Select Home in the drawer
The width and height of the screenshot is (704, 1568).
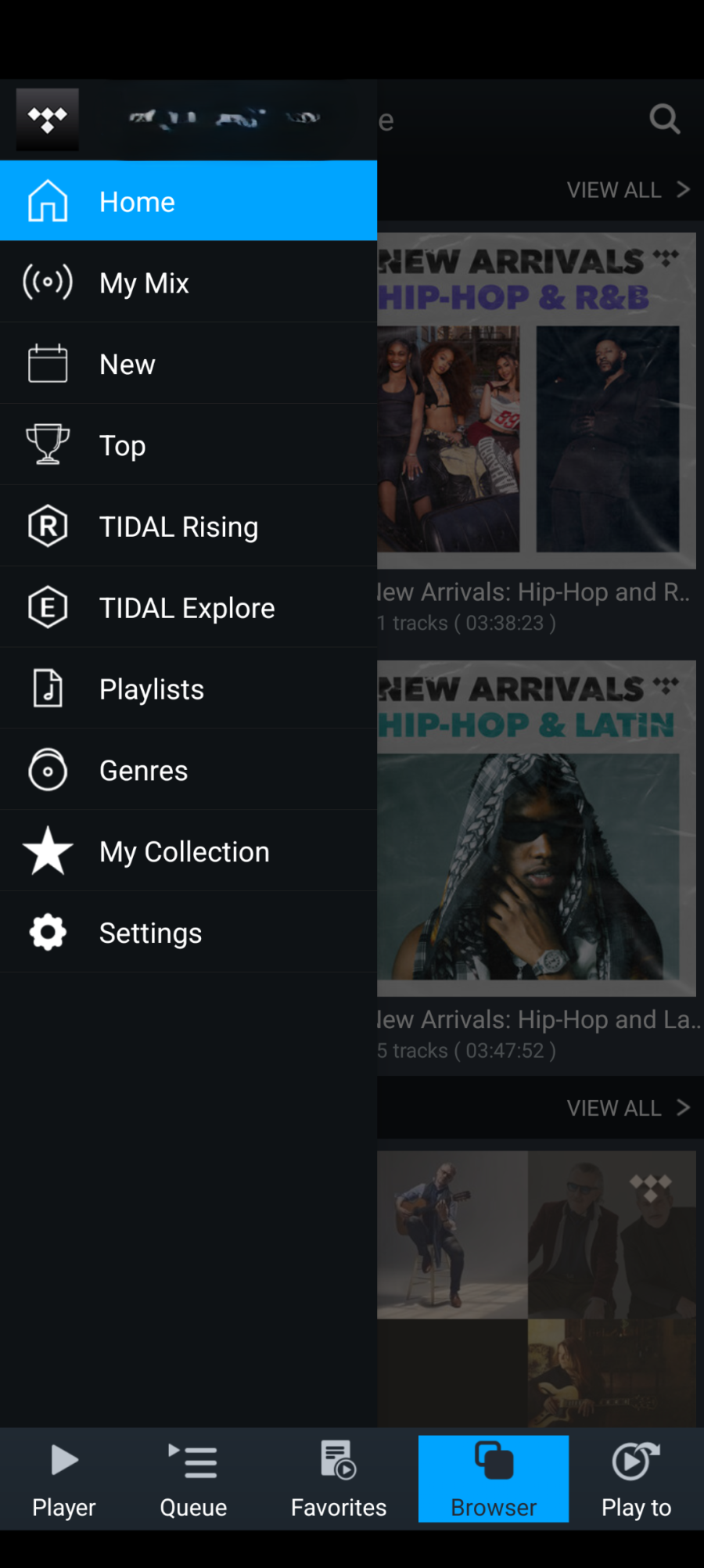[188, 202]
